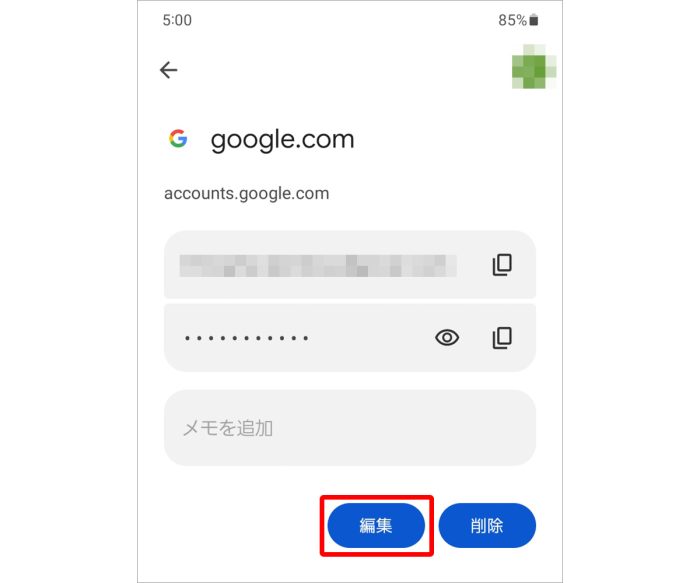Tap the メモを追加 note field
This screenshot has height=583, width=700.
coord(349,428)
